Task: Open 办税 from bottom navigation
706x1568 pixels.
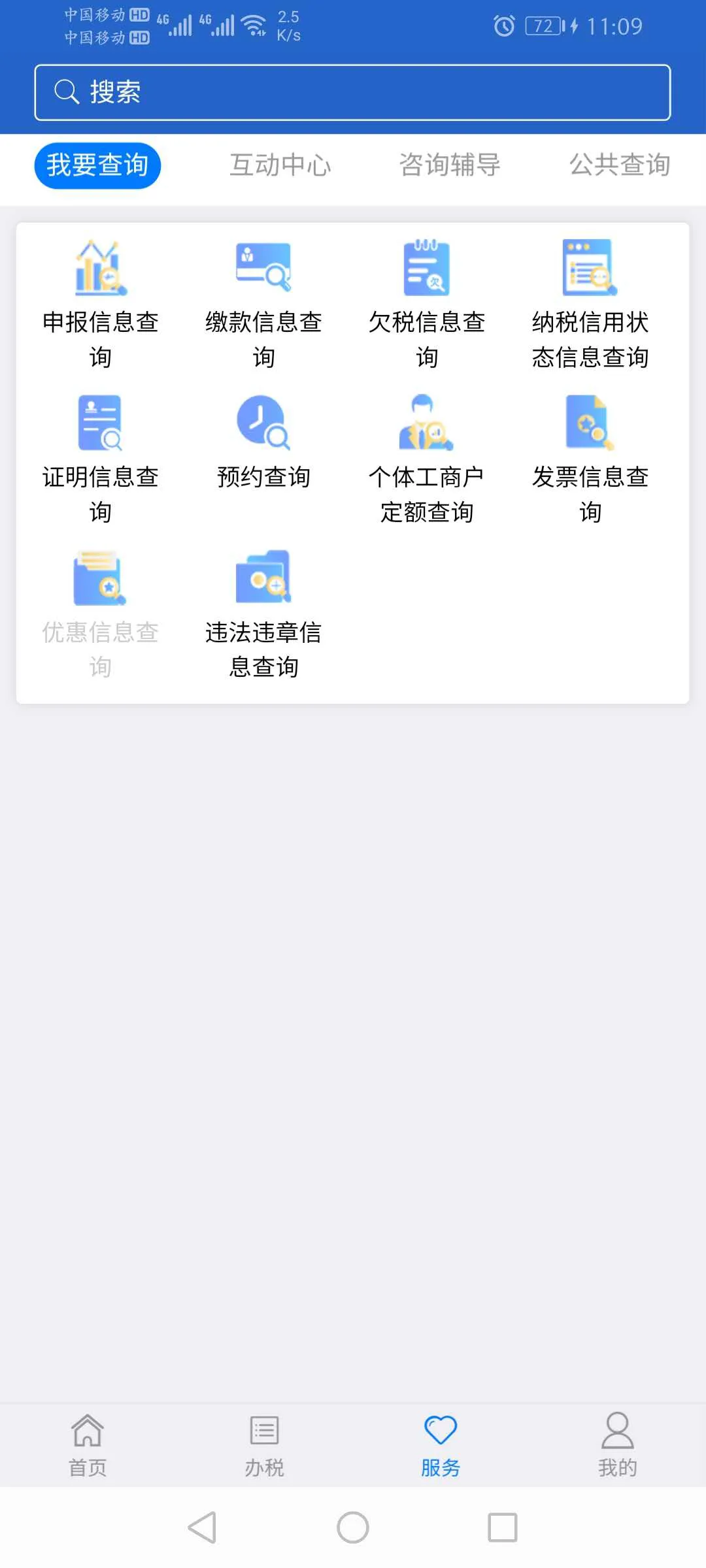Action: tap(265, 1444)
